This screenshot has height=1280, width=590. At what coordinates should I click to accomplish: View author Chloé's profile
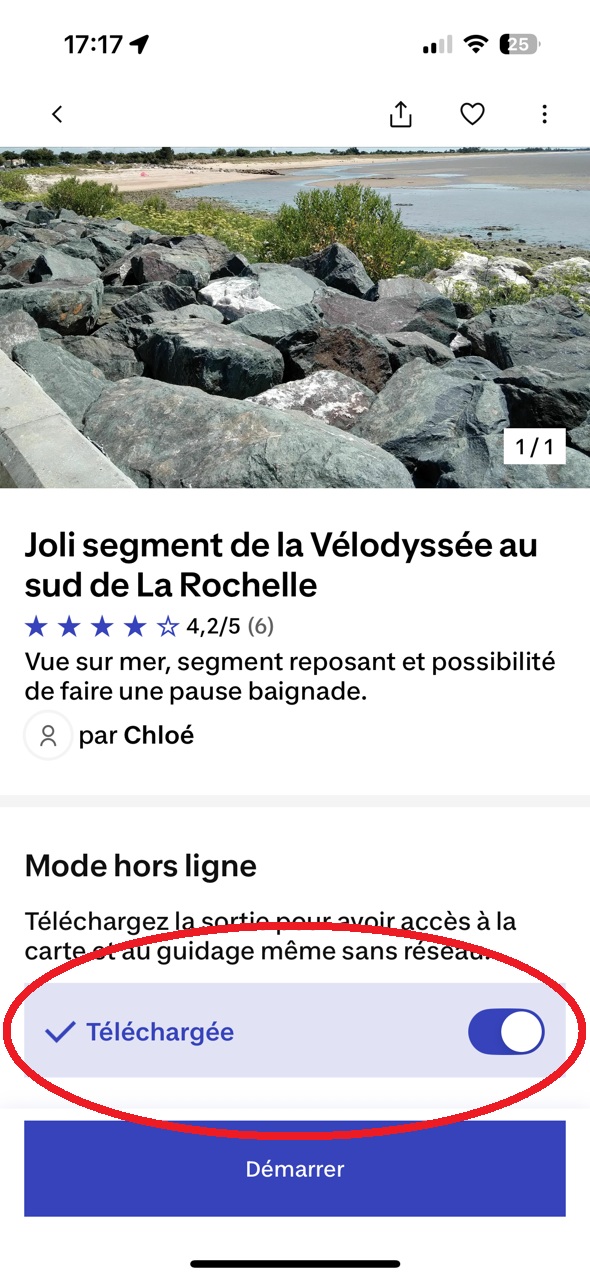click(x=109, y=736)
